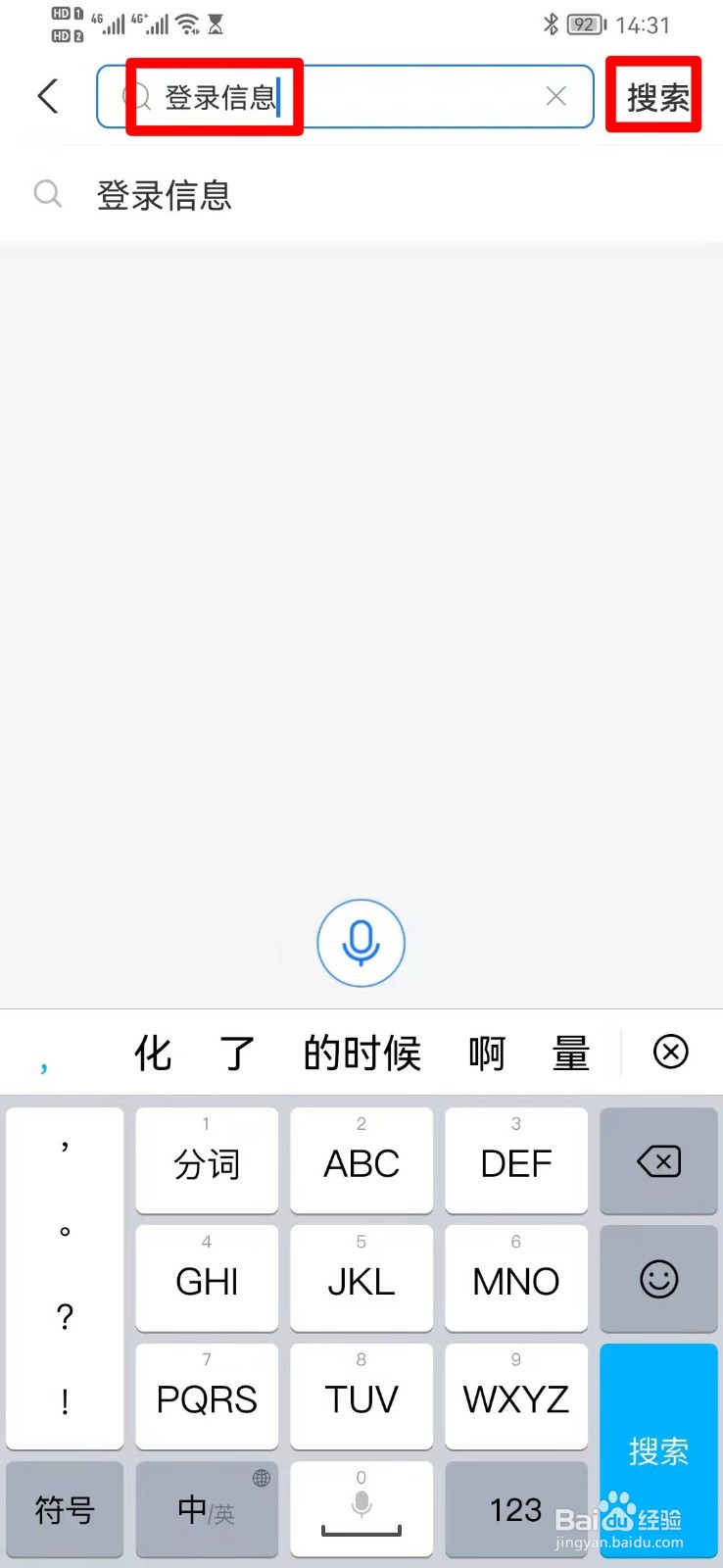Collapse the candidate word bar
The height and width of the screenshot is (1568, 723).
[x=670, y=1052]
